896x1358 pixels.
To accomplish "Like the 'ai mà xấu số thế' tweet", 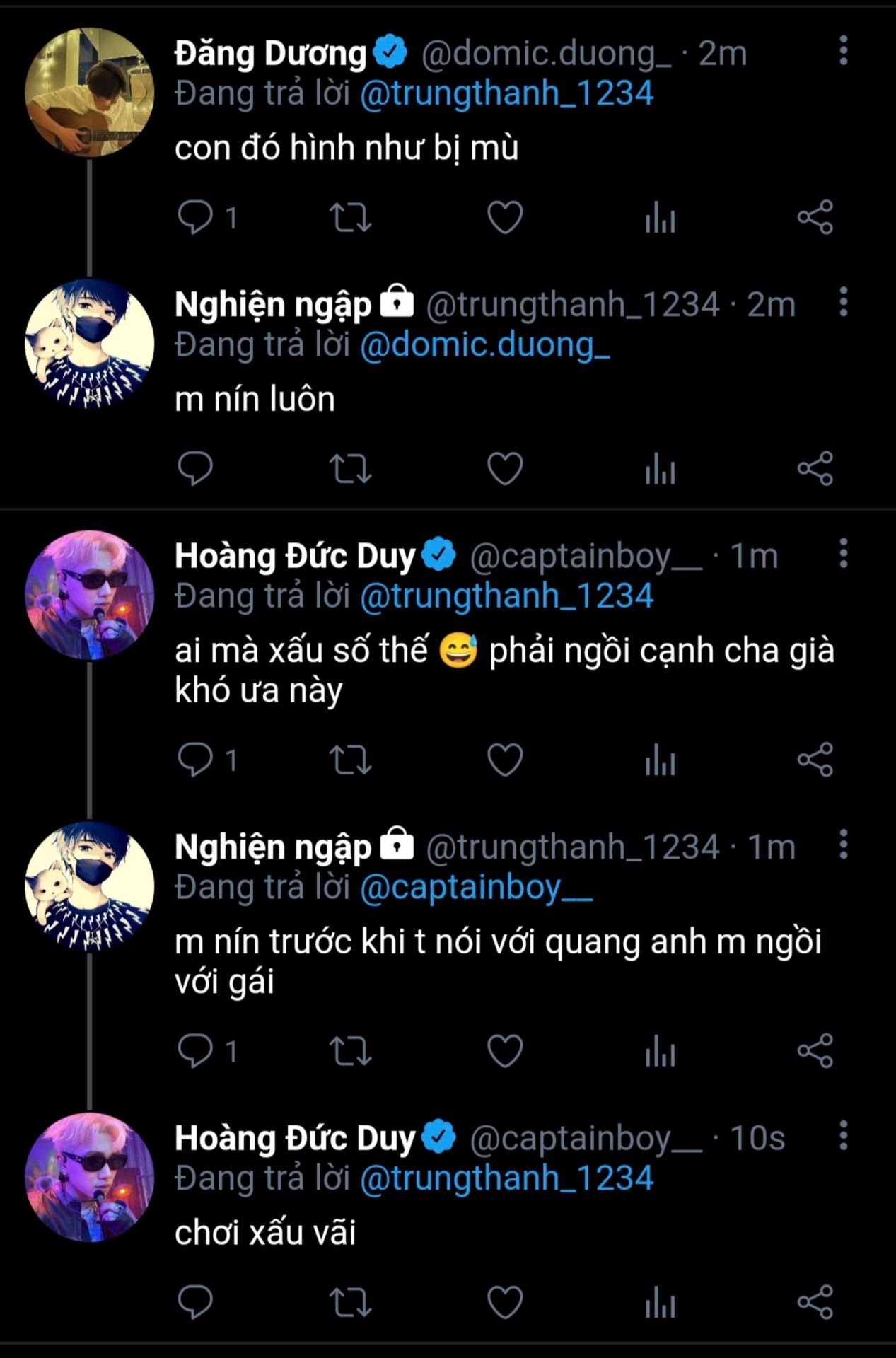I will coord(505,760).
